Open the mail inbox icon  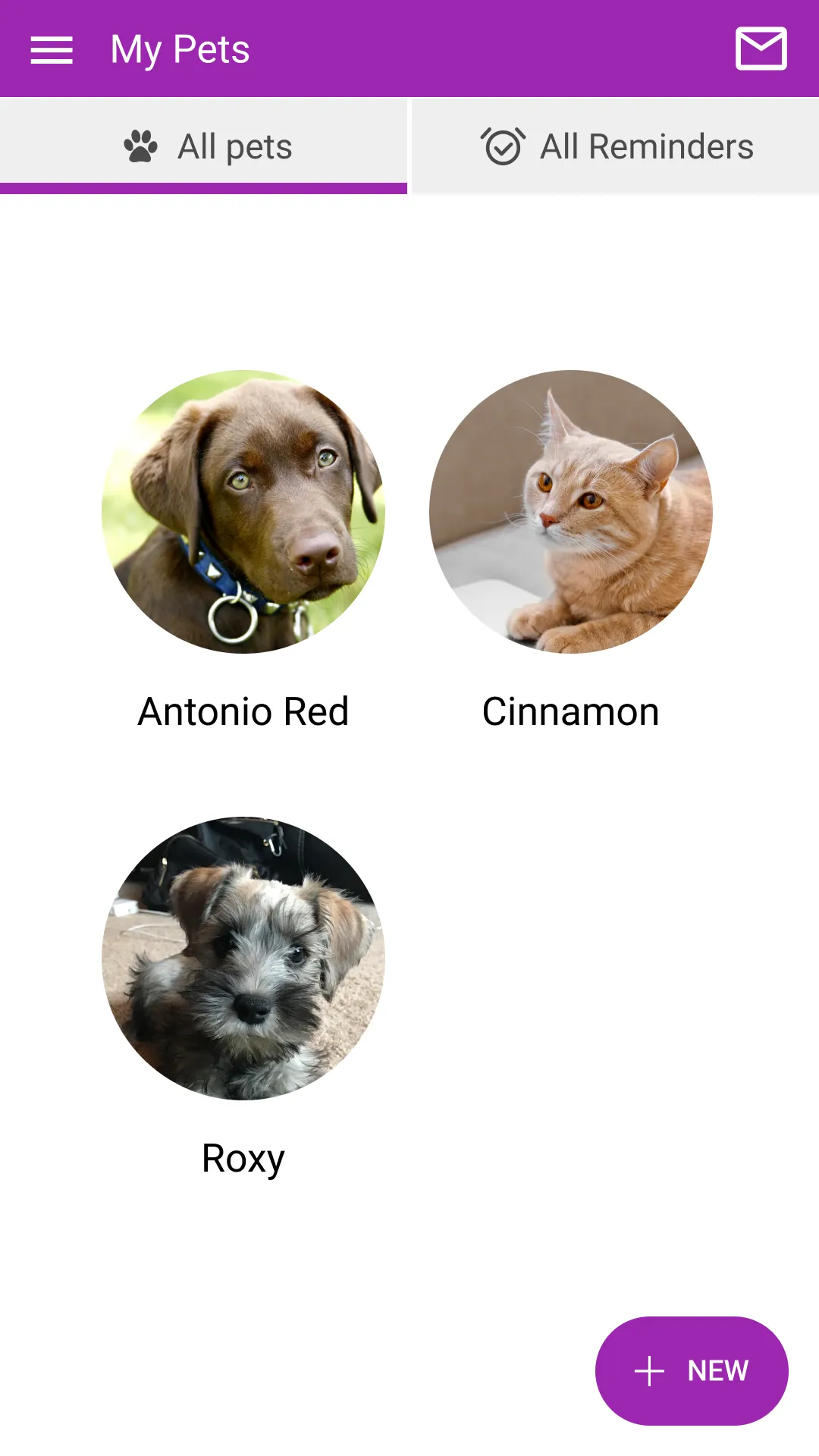click(x=761, y=49)
